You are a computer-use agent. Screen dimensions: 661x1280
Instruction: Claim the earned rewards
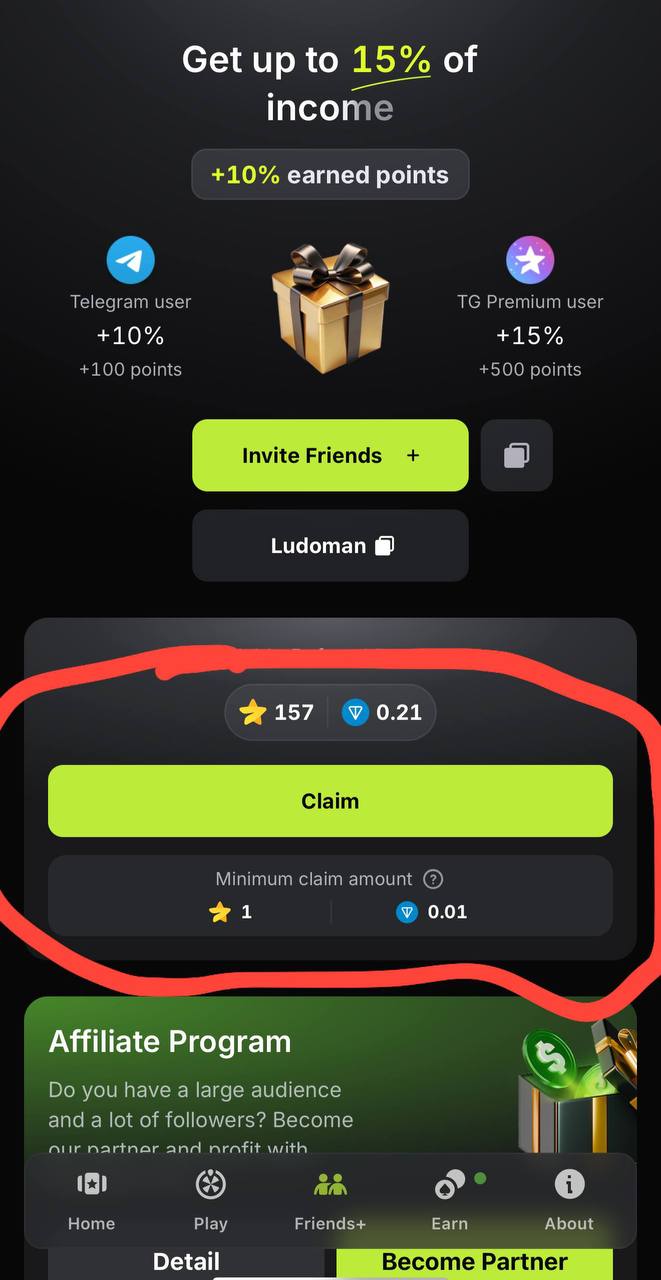pyautogui.click(x=330, y=801)
